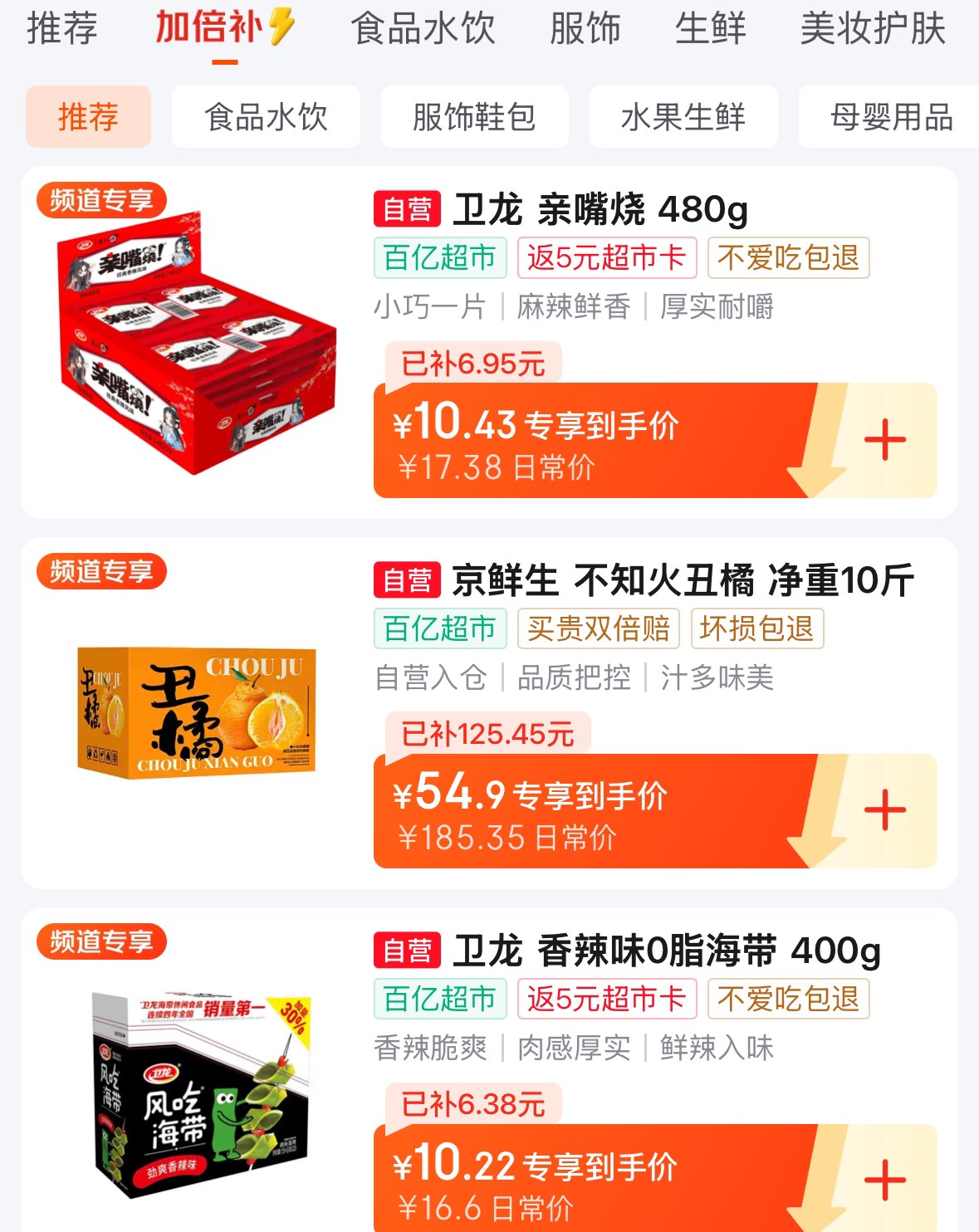
Task: Switch to the 推荐 top tab
Action: (x=62, y=28)
